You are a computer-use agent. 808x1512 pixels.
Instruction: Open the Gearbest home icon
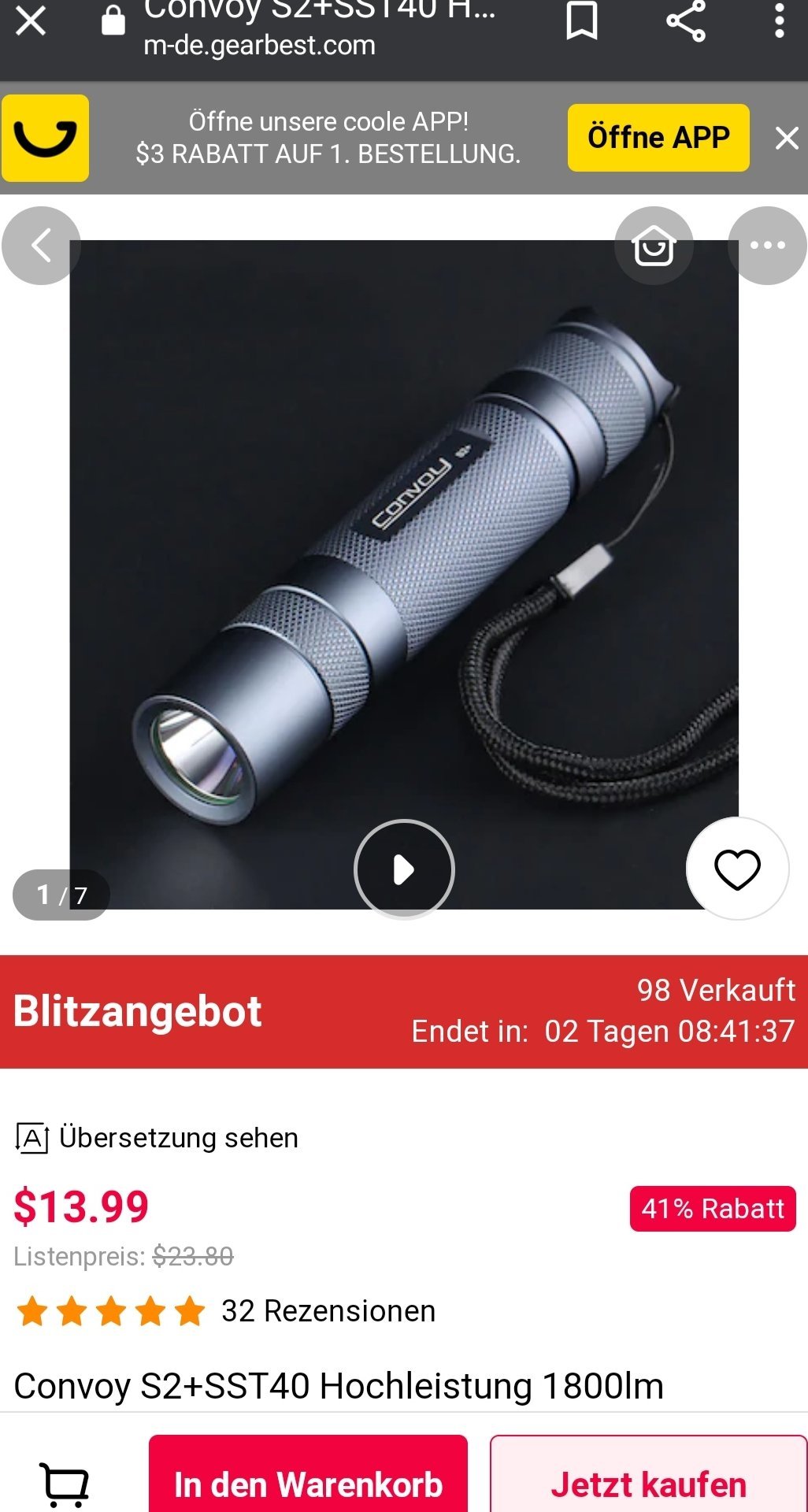[654, 246]
